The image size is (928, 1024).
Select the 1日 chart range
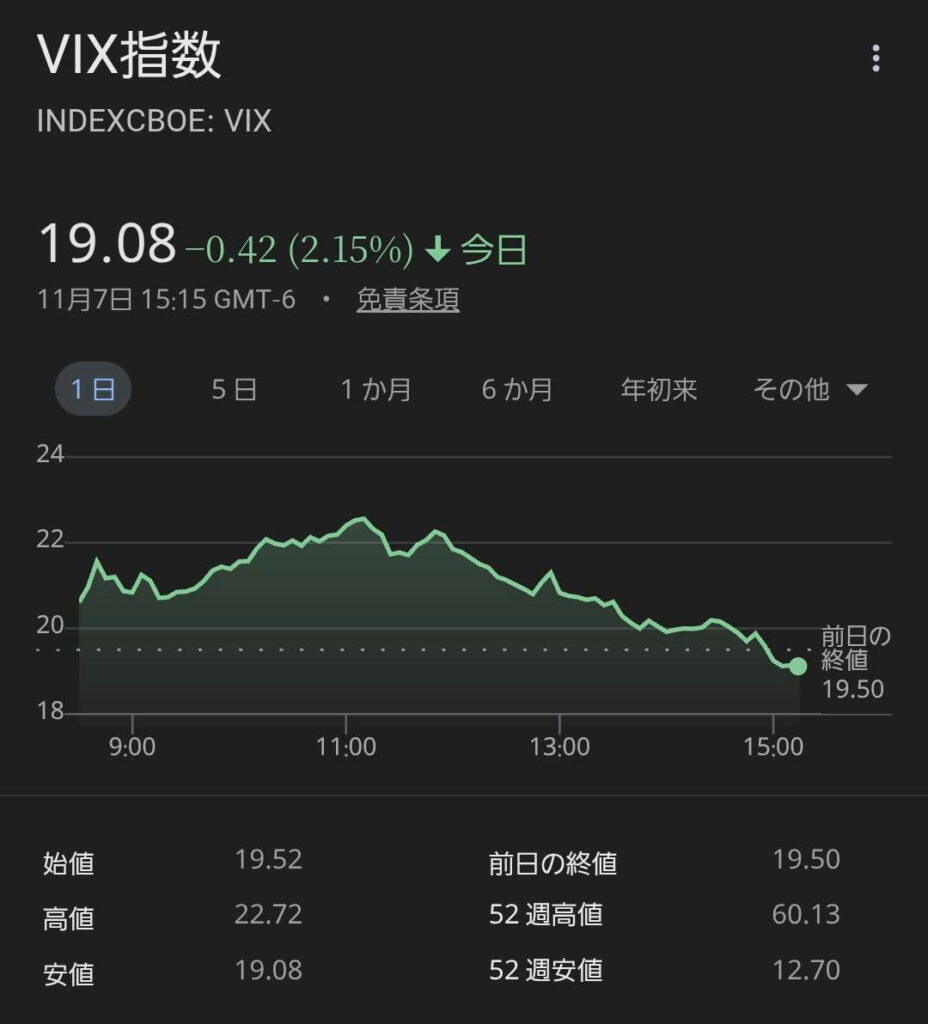(93, 390)
